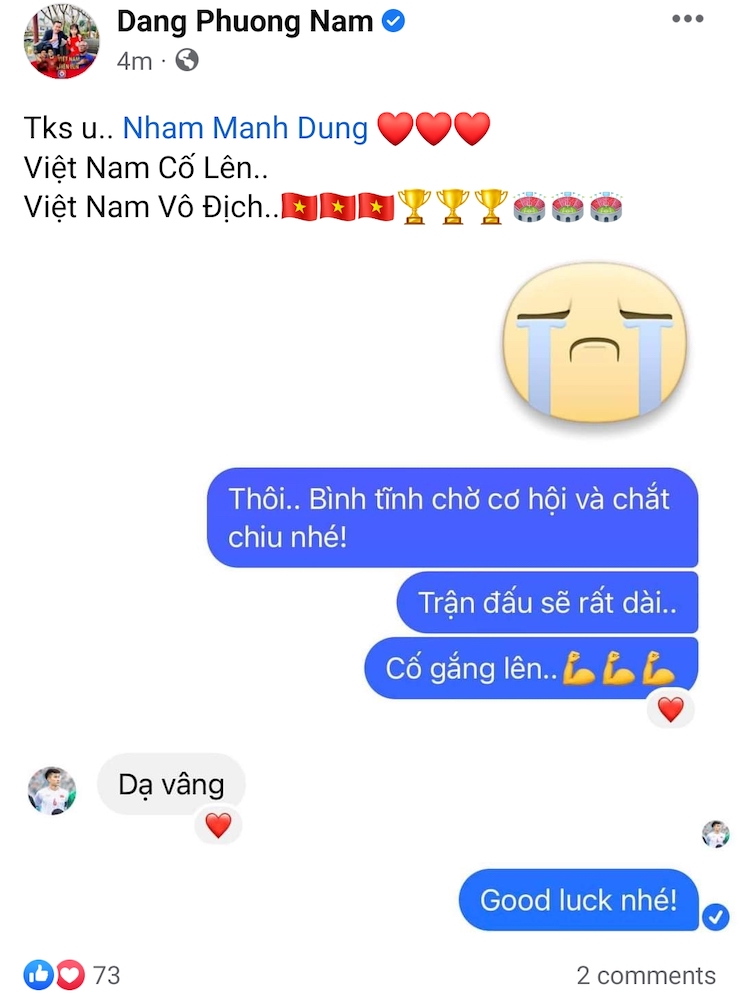
Task: Open the Dang Phuong Nam profile name
Action: pos(245,20)
